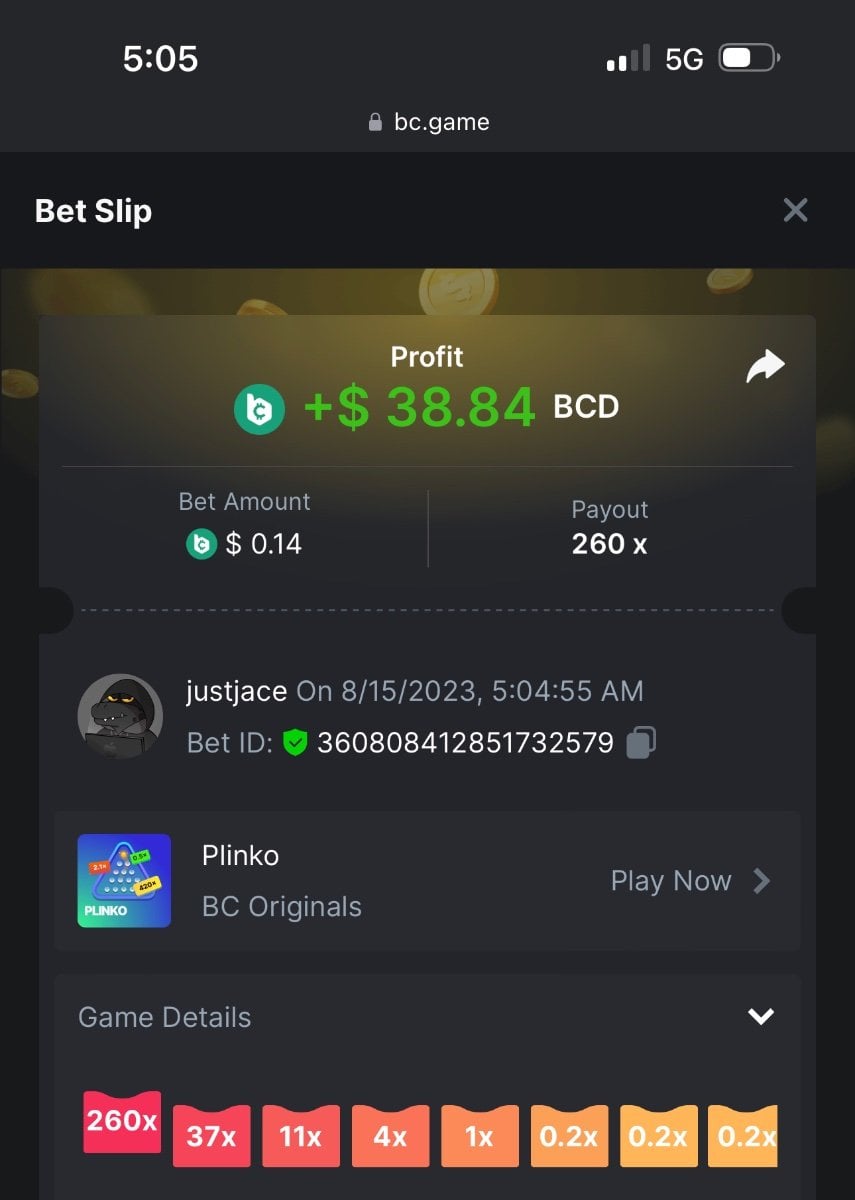Viewport: 855px width, 1200px height.
Task: Tap the bc.game address bar
Action: click(x=428, y=122)
